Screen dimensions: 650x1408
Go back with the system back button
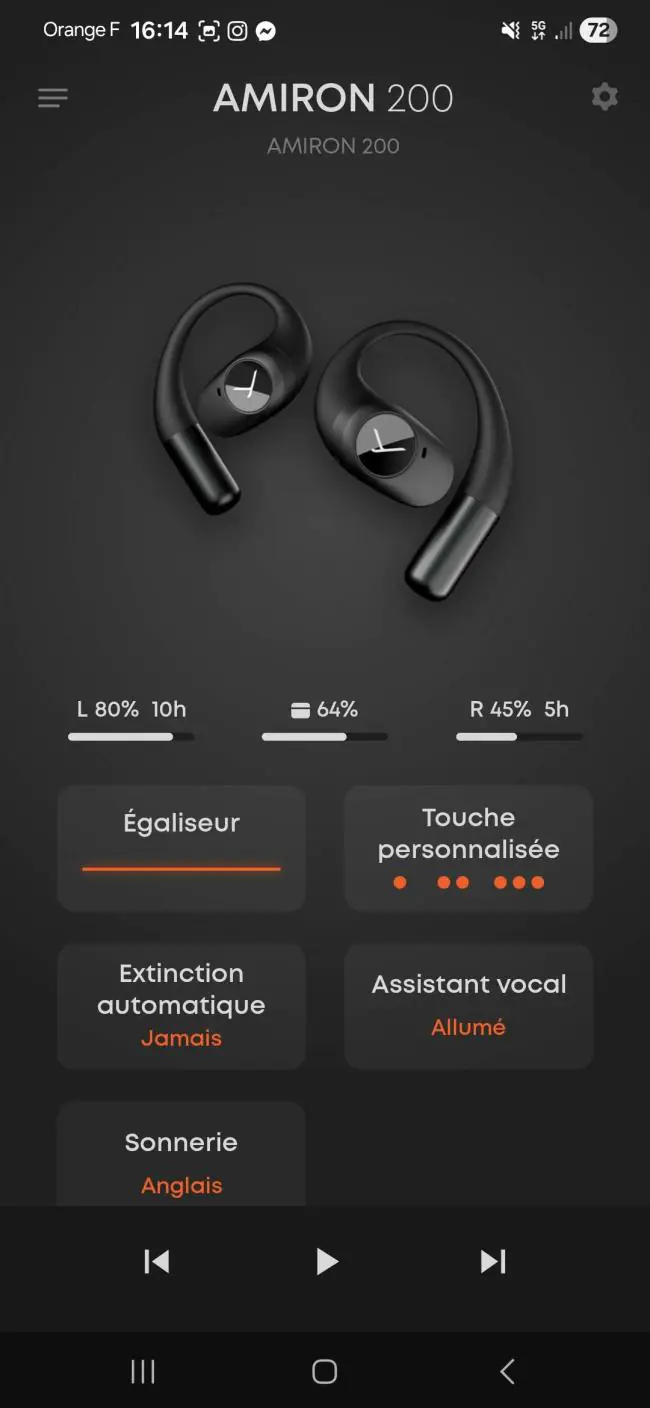(507, 1371)
